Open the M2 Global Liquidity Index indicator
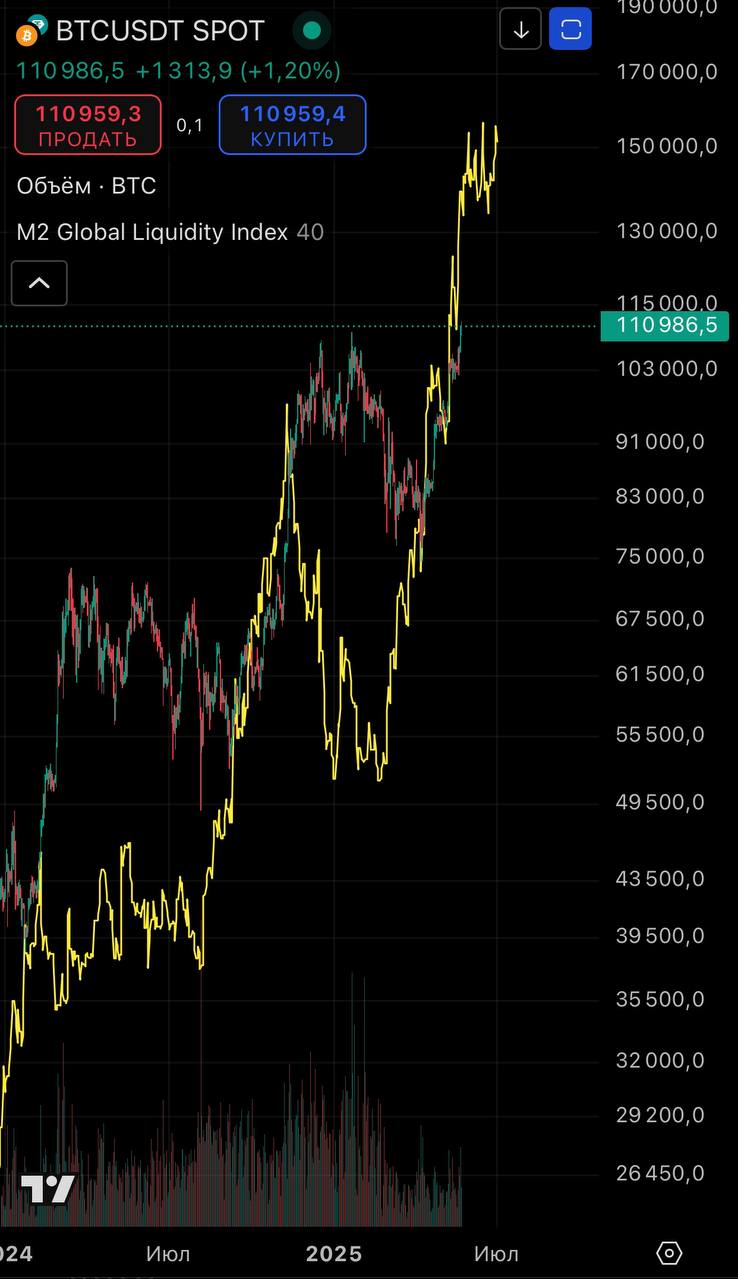Viewport: 738px width, 1279px height. coord(152,232)
